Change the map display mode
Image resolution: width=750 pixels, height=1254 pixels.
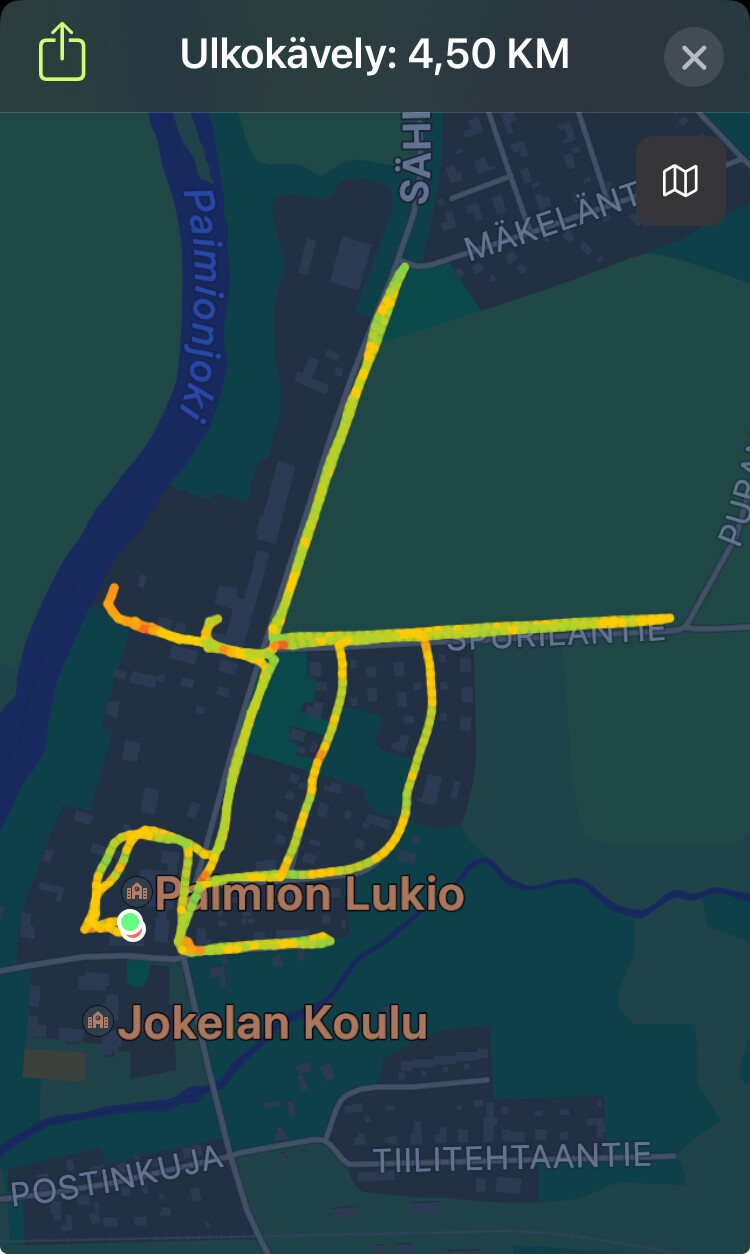(x=680, y=181)
